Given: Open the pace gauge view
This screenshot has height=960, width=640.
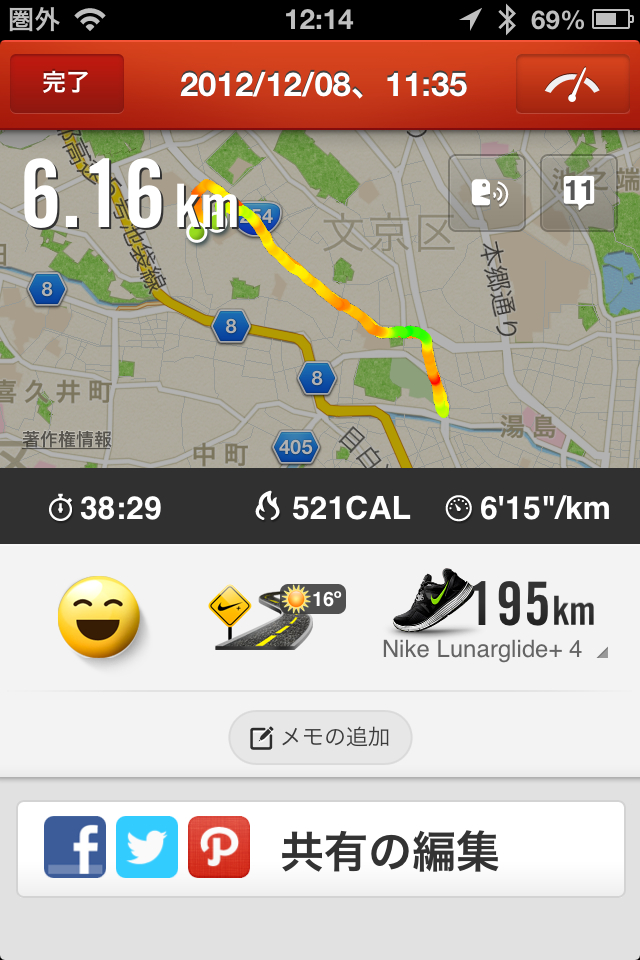Looking at the screenshot, I should [x=571, y=84].
